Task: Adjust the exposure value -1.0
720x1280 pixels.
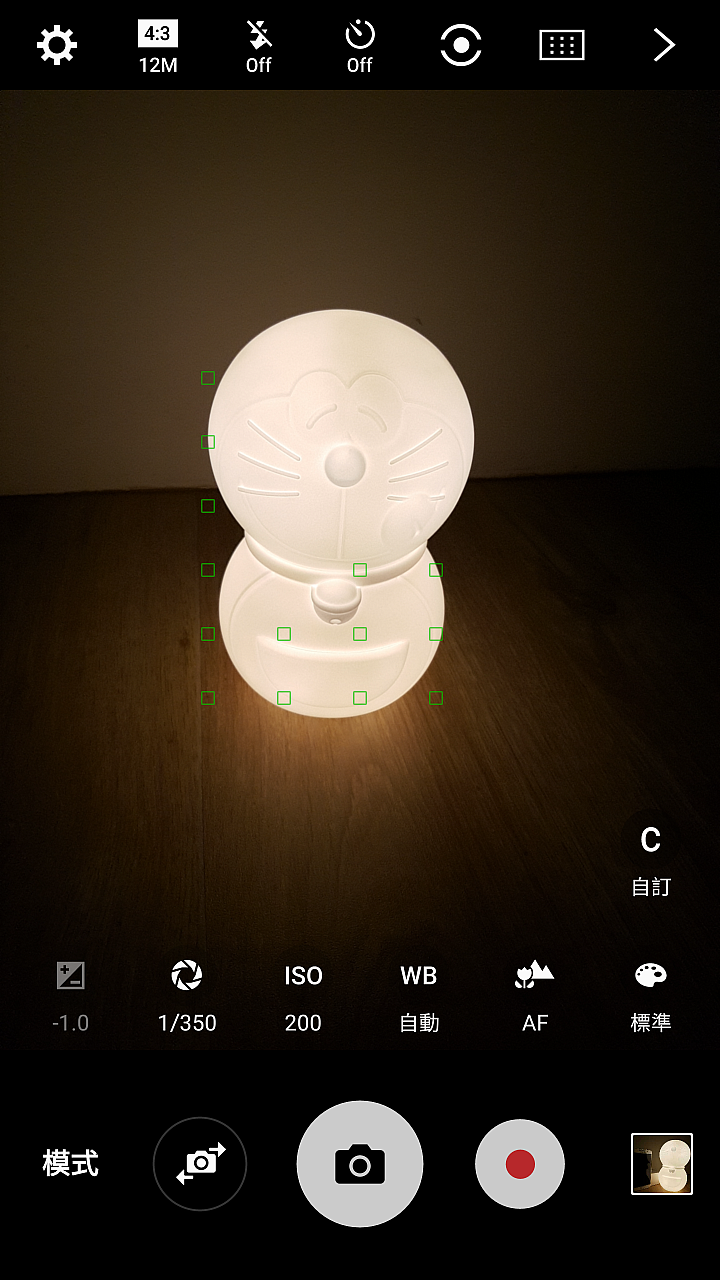Action: point(70,995)
